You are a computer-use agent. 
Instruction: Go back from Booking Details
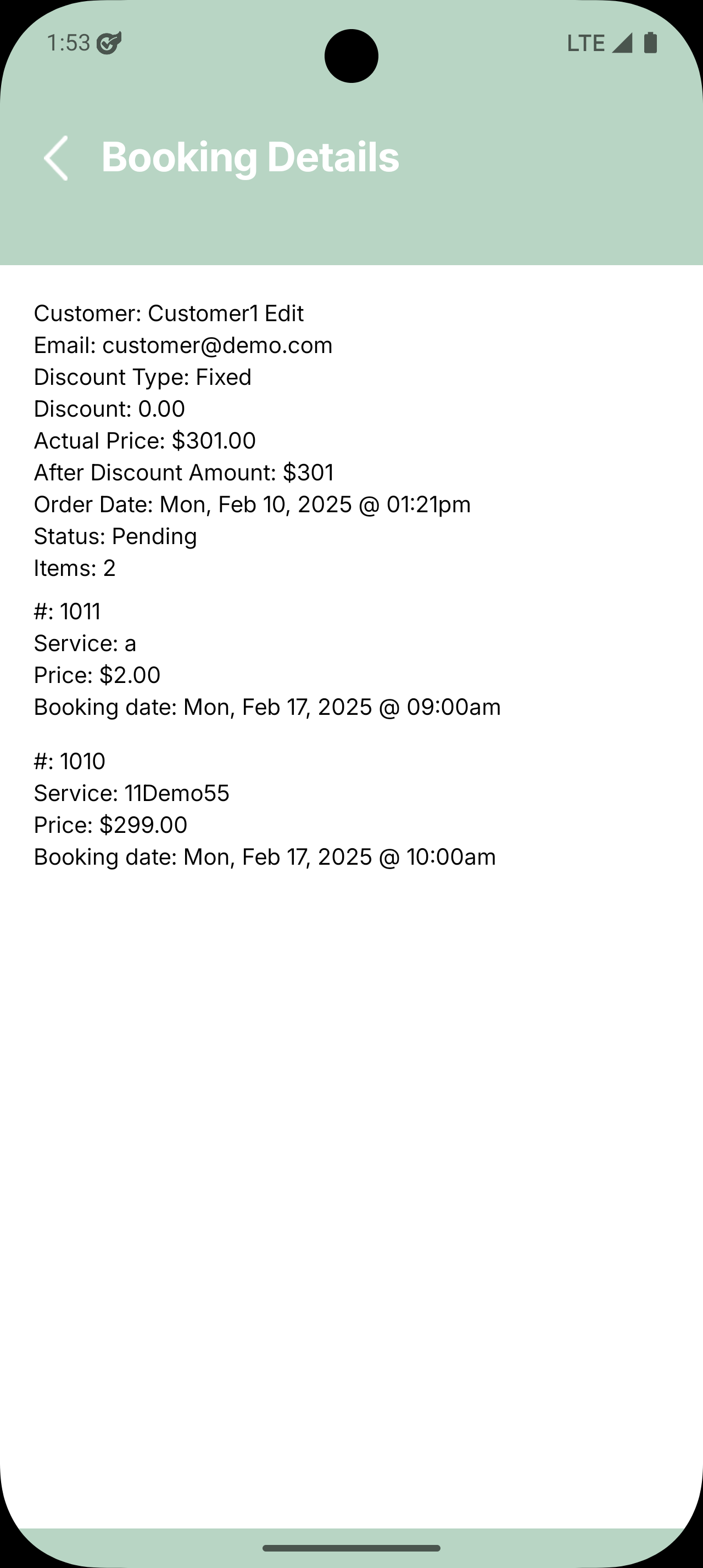coord(56,158)
